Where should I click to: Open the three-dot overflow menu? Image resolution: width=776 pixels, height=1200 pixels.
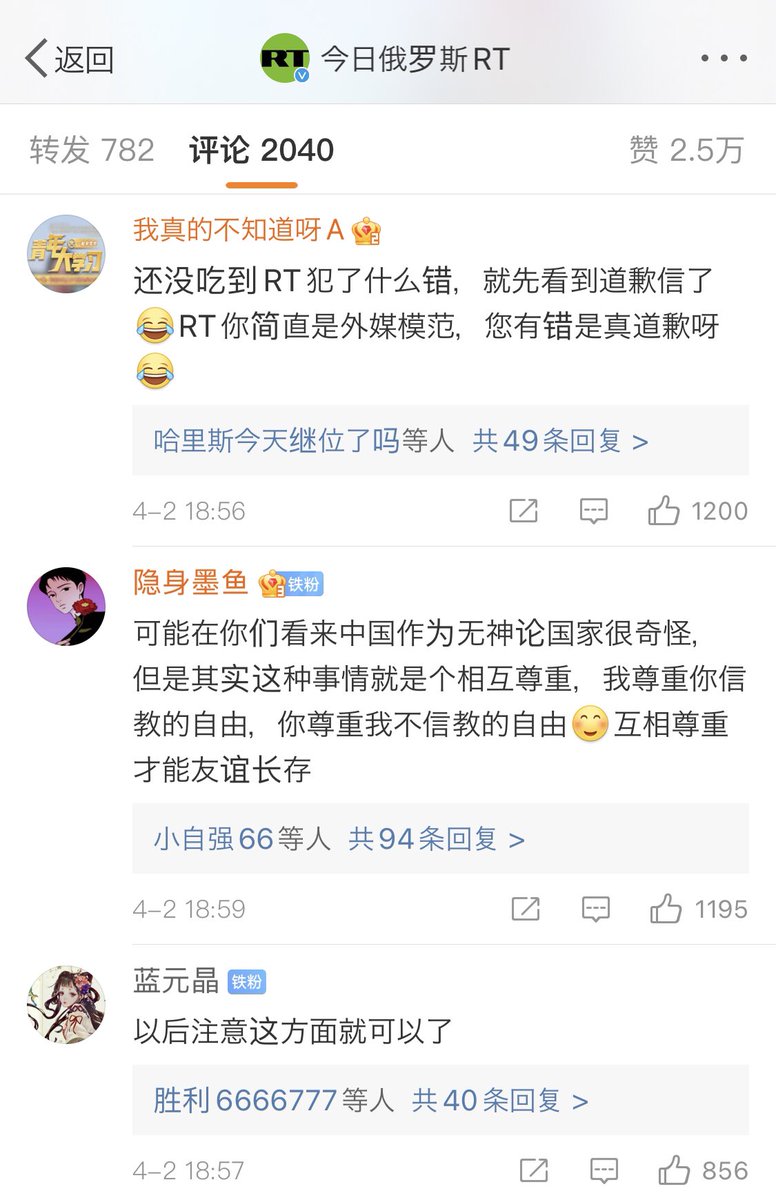click(x=723, y=59)
